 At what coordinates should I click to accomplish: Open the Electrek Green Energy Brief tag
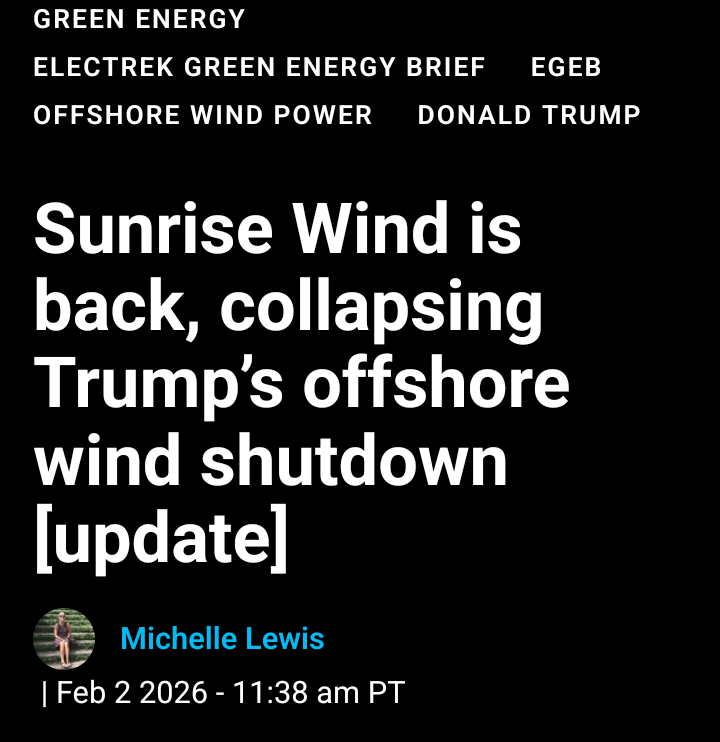259,67
